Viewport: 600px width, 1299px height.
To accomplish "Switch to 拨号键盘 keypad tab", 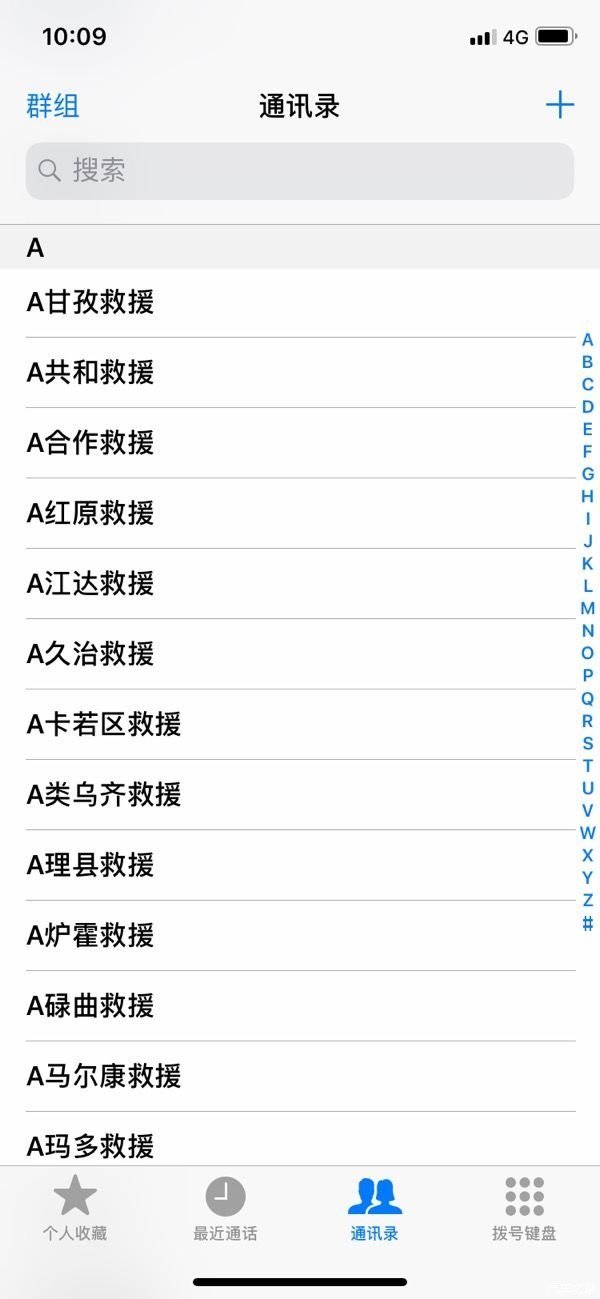I will click(x=524, y=1208).
